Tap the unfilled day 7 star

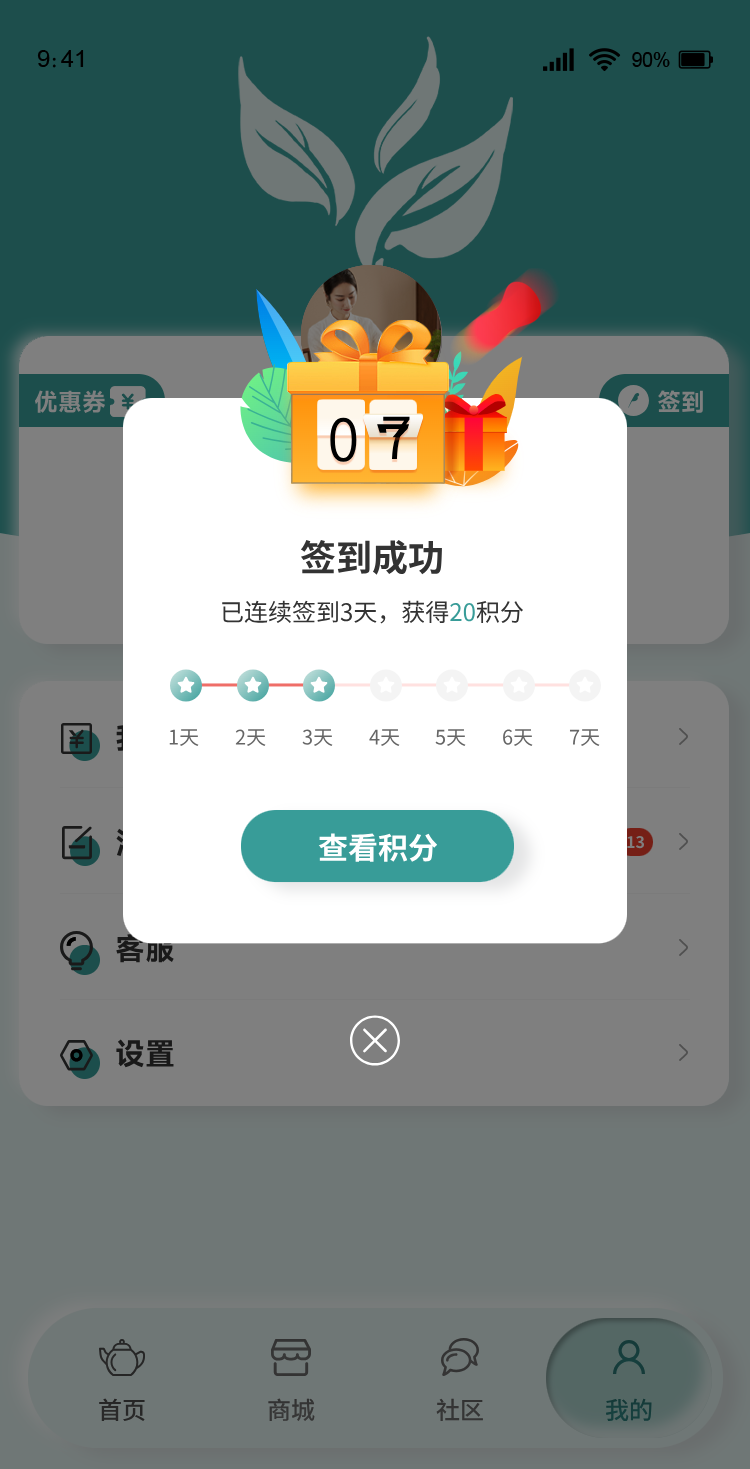tap(584, 685)
